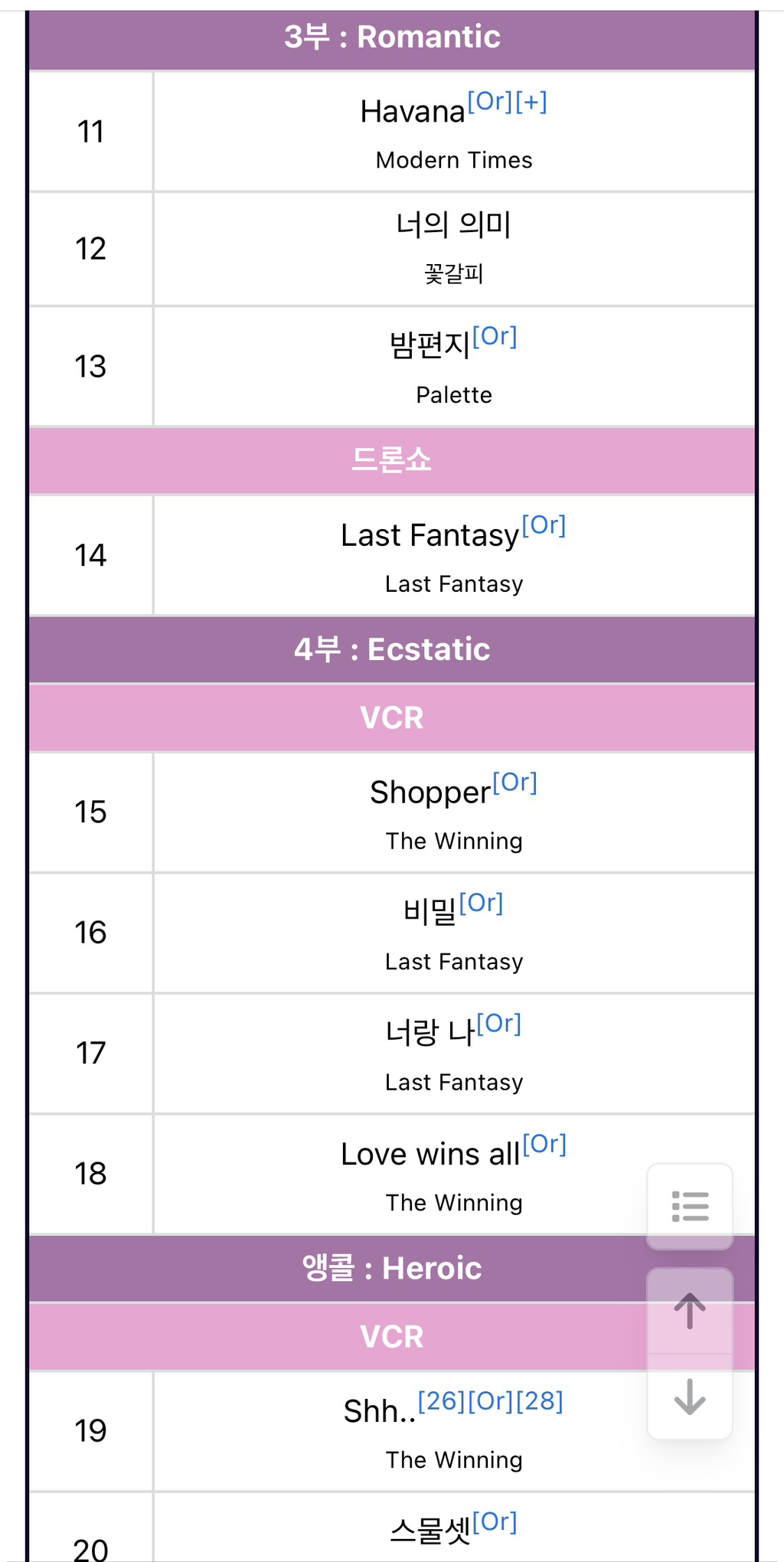Click the VCR row below Ecstatic
This screenshot has width=784, height=1562.
click(x=392, y=717)
